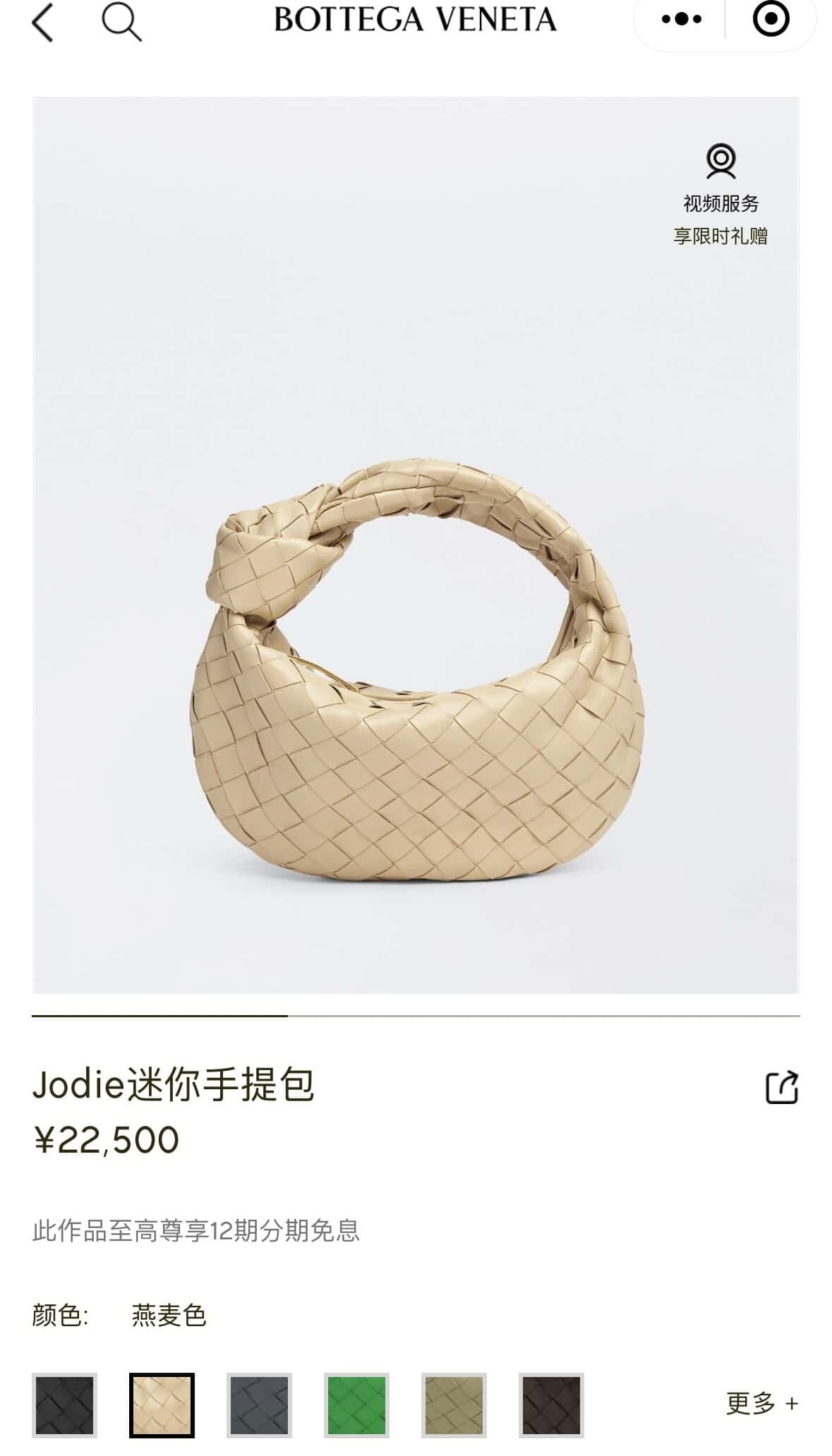Choose the dark brown color swatch
The image size is (832, 1456).
[551, 1405]
